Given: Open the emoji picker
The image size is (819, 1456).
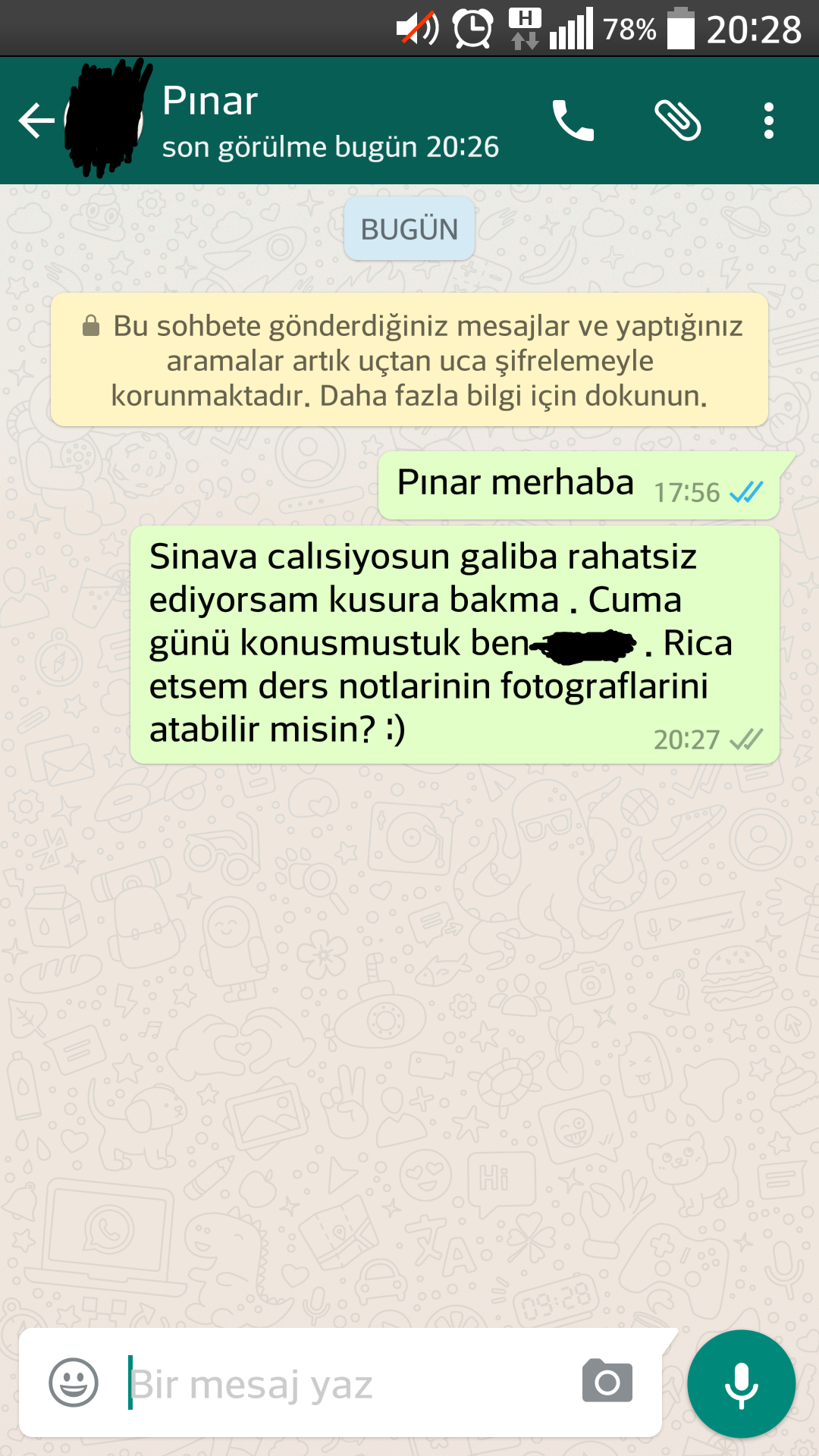Looking at the screenshot, I should coord(74,1382).
